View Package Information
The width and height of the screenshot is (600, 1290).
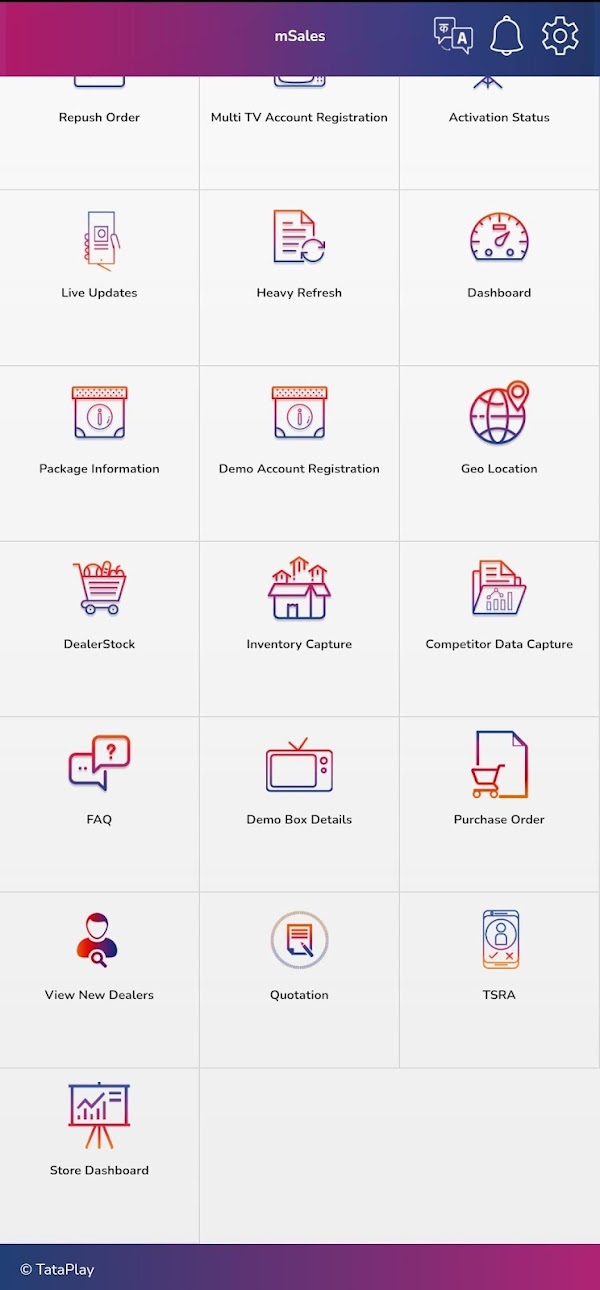tap(99, 430)
